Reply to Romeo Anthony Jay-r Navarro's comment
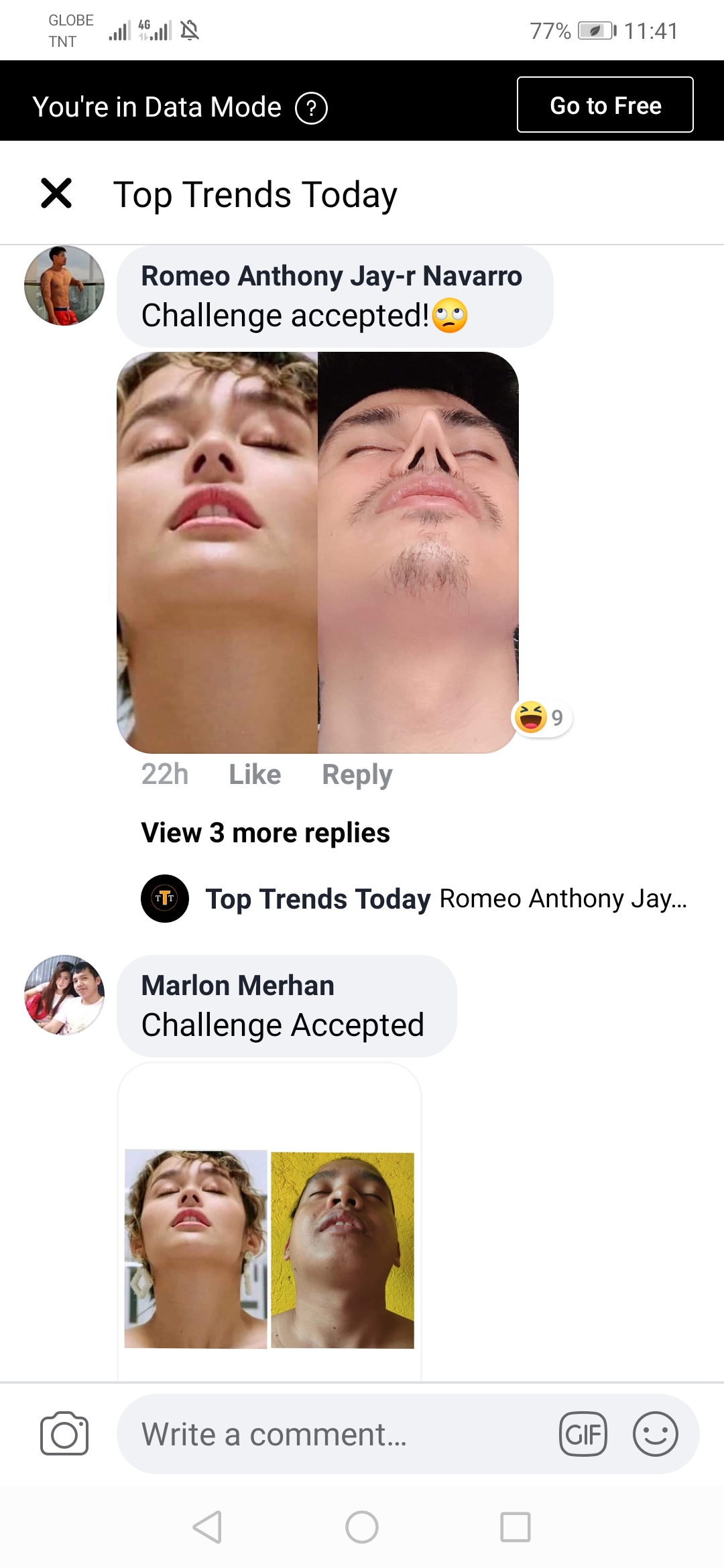724x1568 pixels. pyautogui.click(x=357, y=775)
